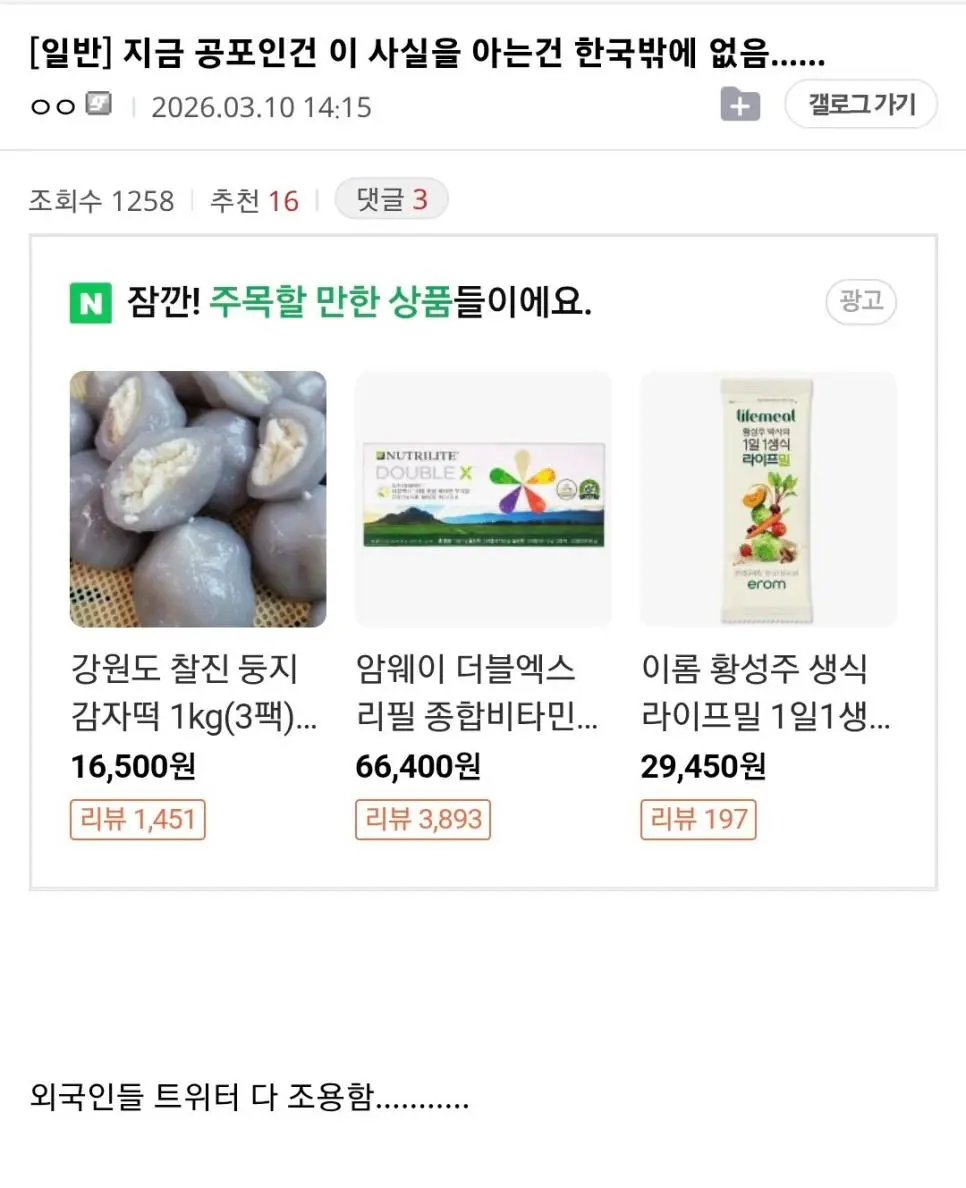Image resolution: width=966 pixels, height=1188 pixels.
Task: Open the author's gallog via 갤로그 가기 button
Action: point(860,104)
